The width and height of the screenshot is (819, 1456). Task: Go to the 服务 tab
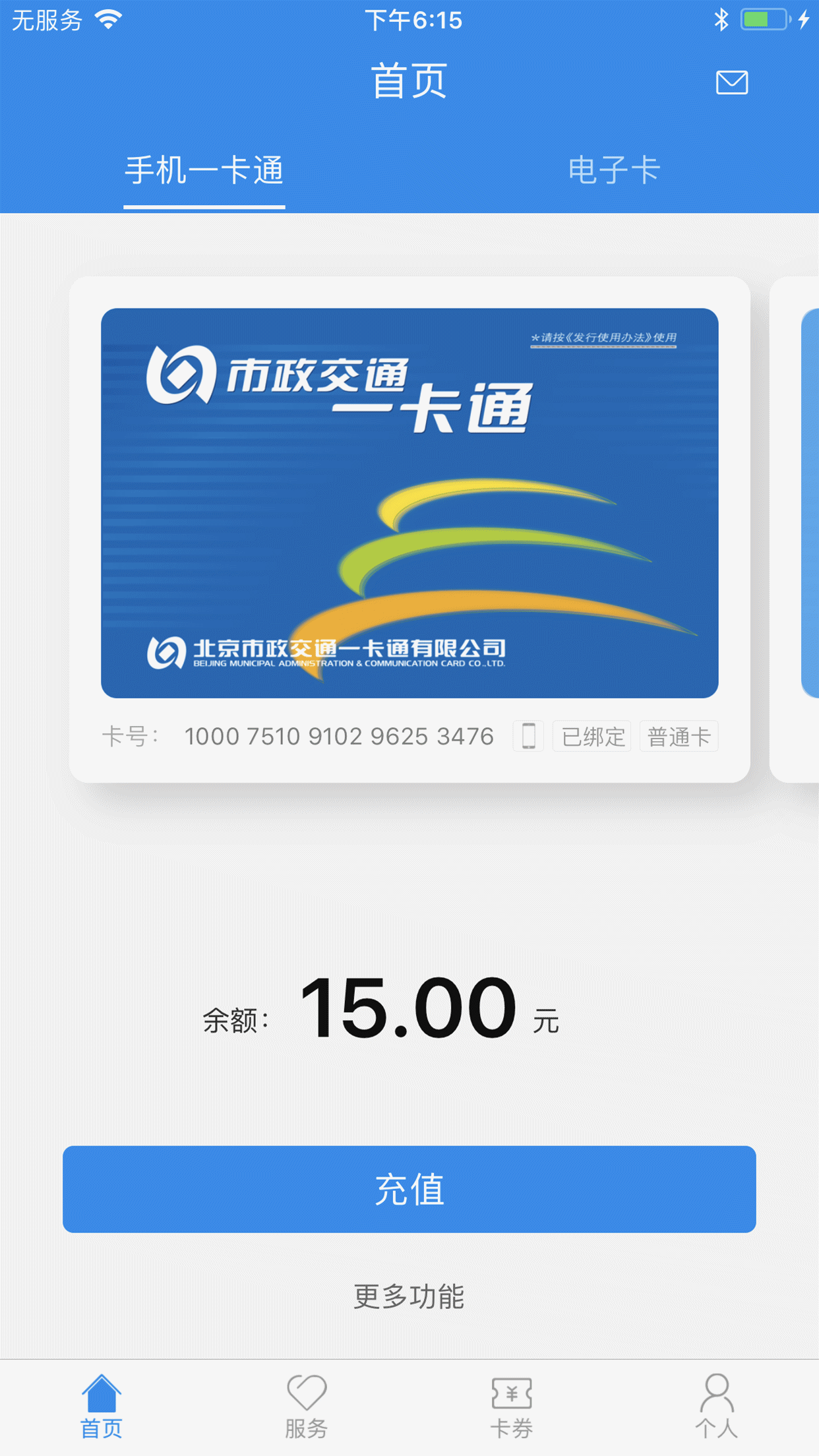coord(307,1407)
